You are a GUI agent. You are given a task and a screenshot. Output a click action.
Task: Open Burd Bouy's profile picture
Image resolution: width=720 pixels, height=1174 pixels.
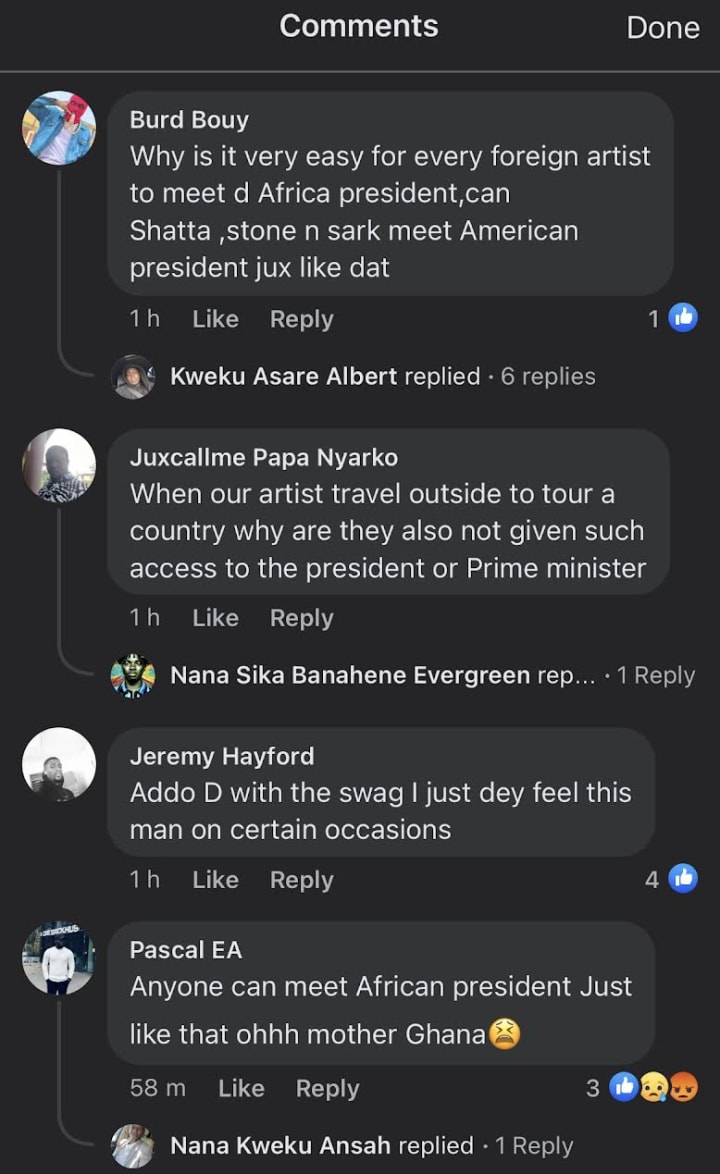59,128
